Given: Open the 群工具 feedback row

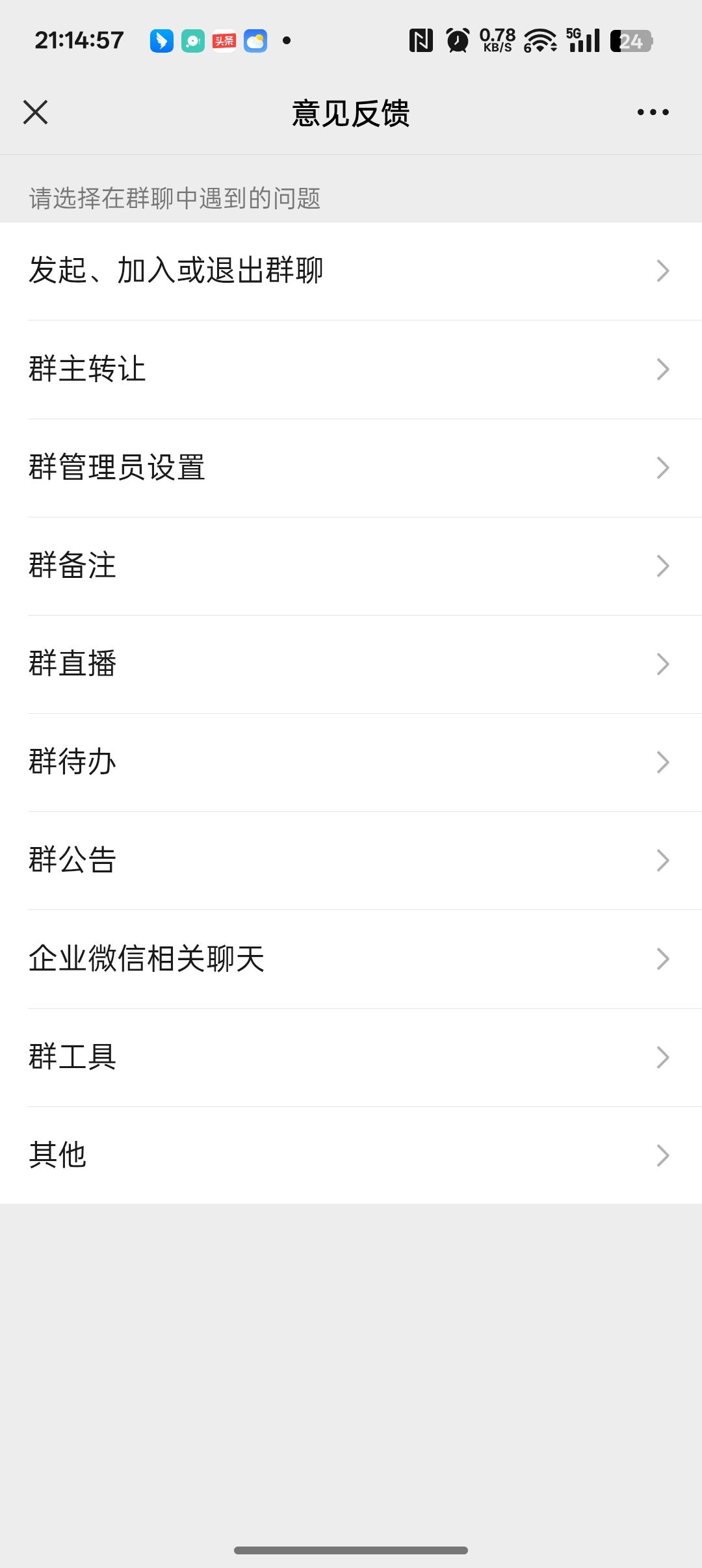Looking at the screenshot, I should tap(351, 1057).
